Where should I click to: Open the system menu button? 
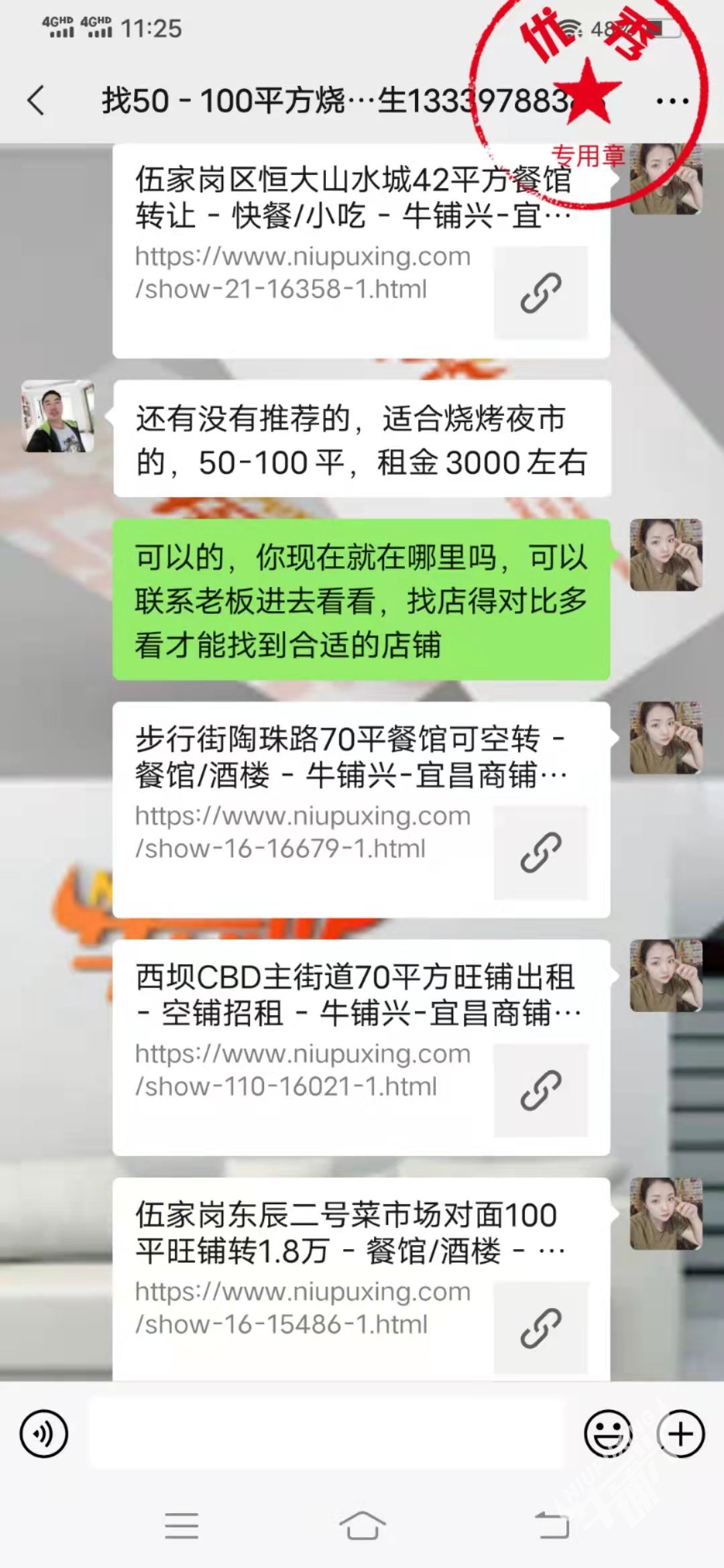[182, 1526]
